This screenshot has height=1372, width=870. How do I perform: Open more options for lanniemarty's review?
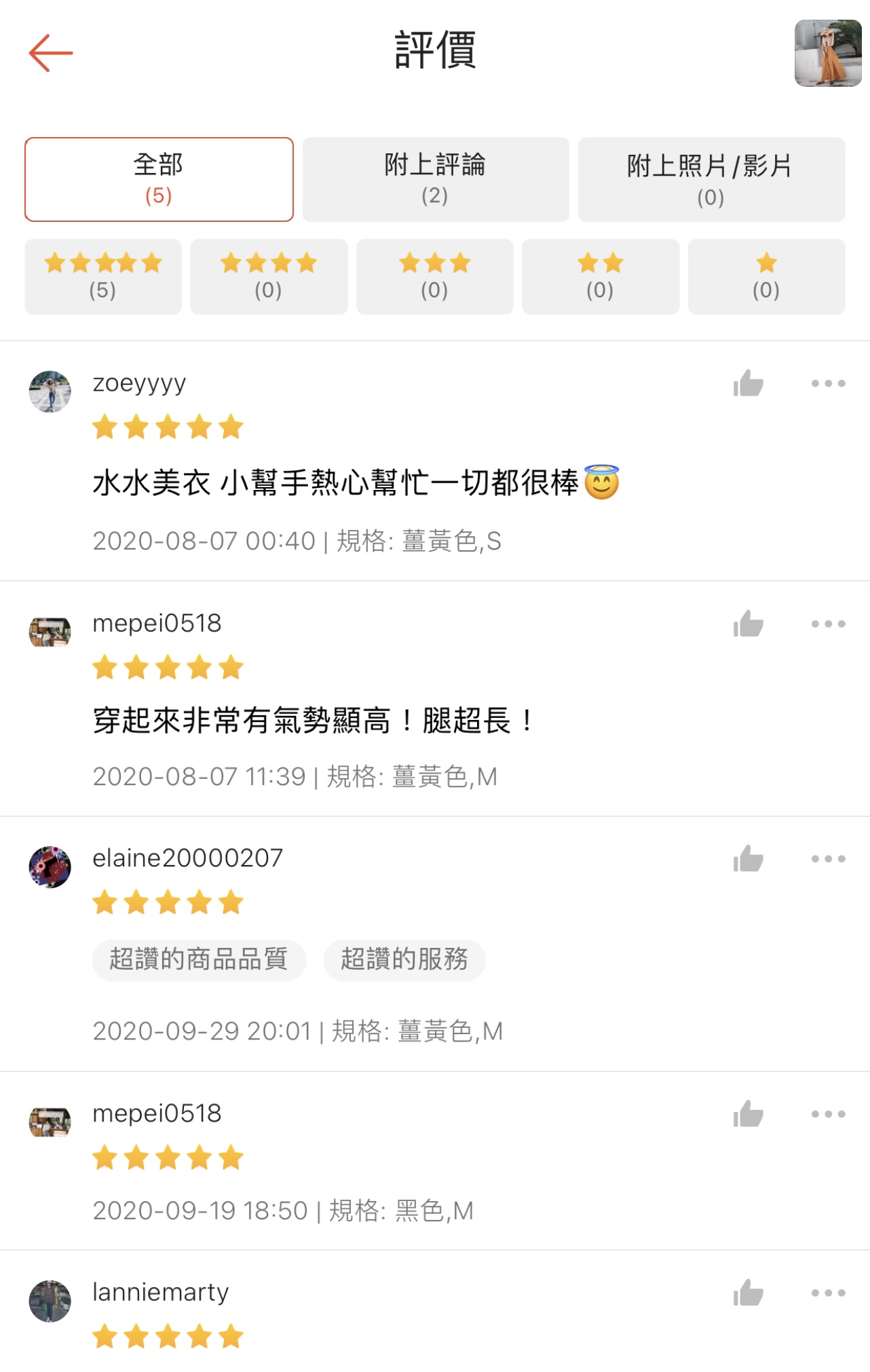click(828, 1293)
